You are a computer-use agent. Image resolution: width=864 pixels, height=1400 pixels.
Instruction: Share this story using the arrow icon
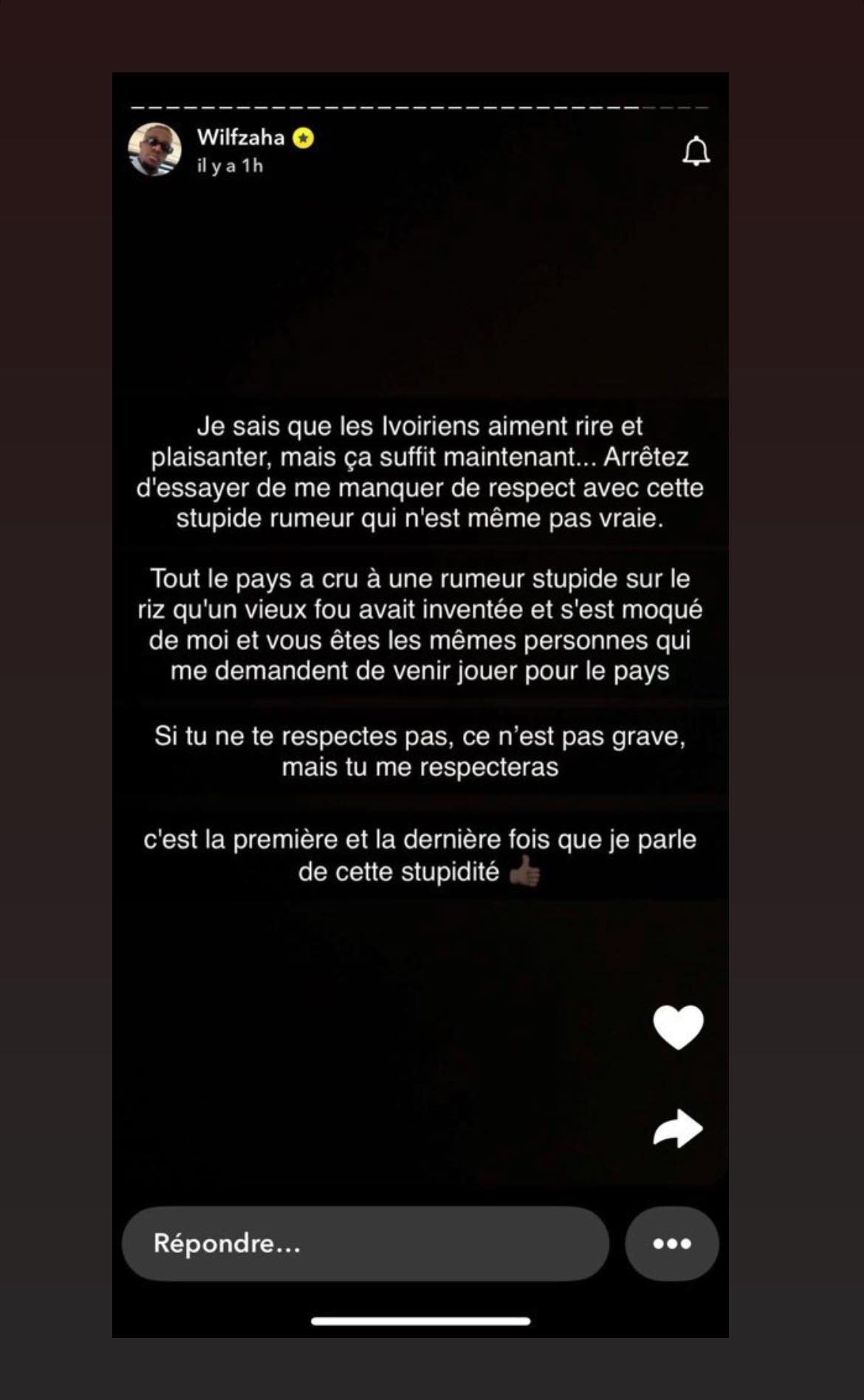[x=678, y=1129]
